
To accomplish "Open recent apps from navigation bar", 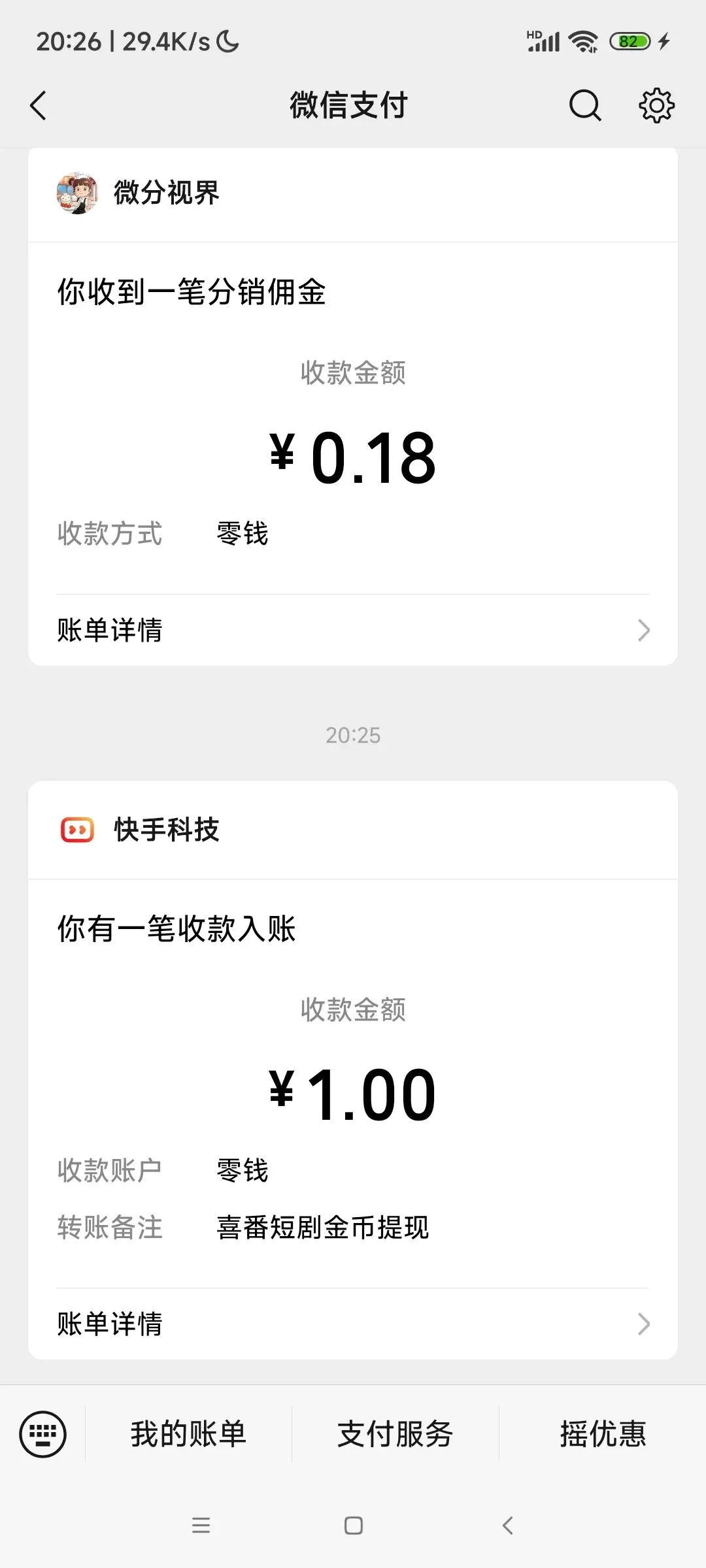I will click(x=201, y=1526).
